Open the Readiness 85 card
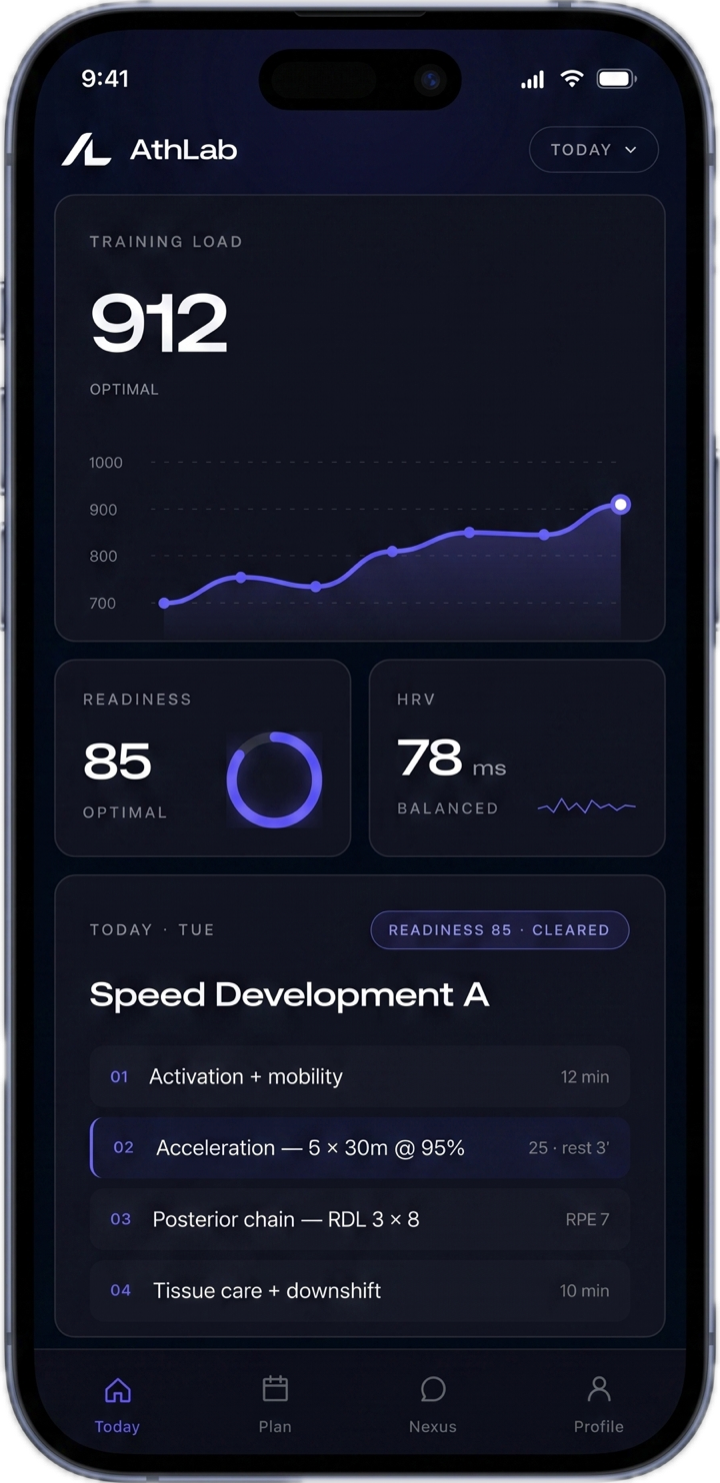 [203, 758]
